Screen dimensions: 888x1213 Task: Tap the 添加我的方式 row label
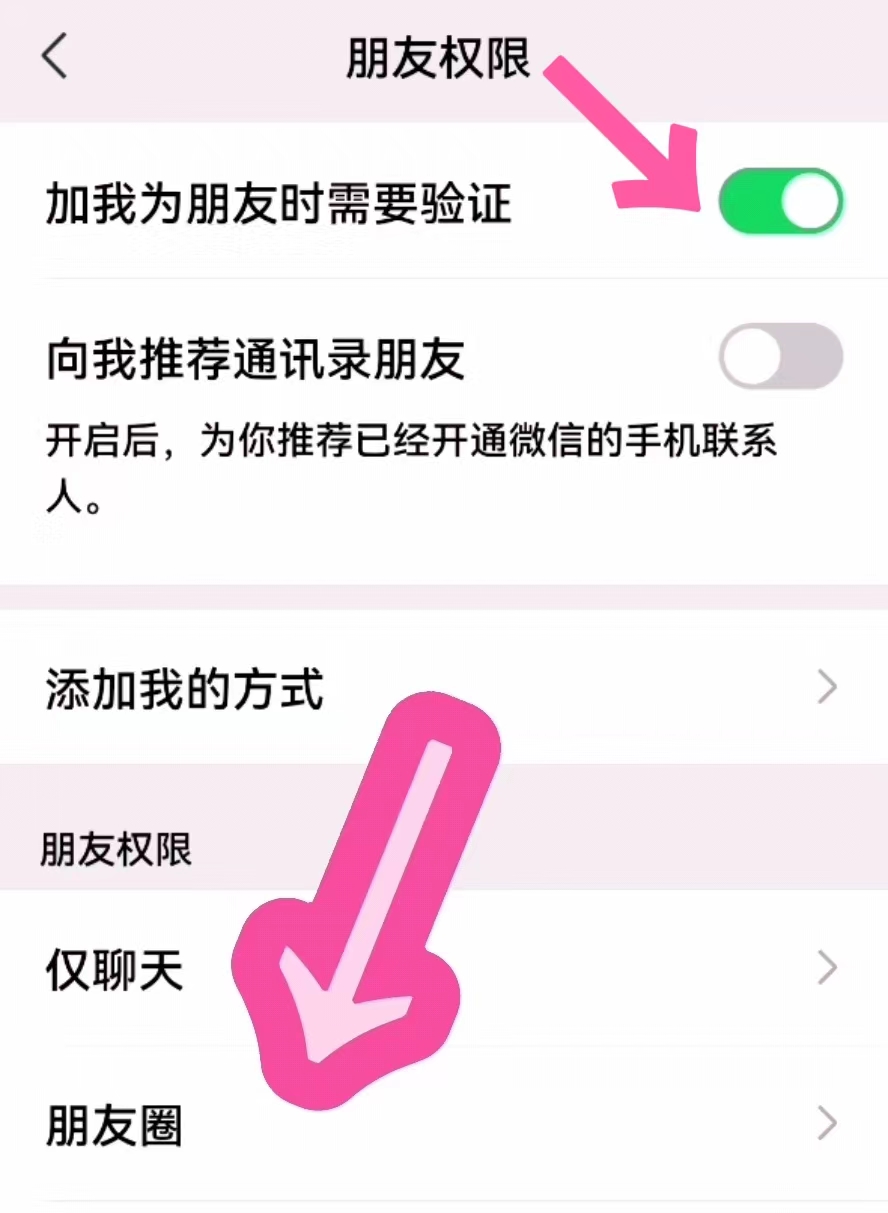(186, 687)
